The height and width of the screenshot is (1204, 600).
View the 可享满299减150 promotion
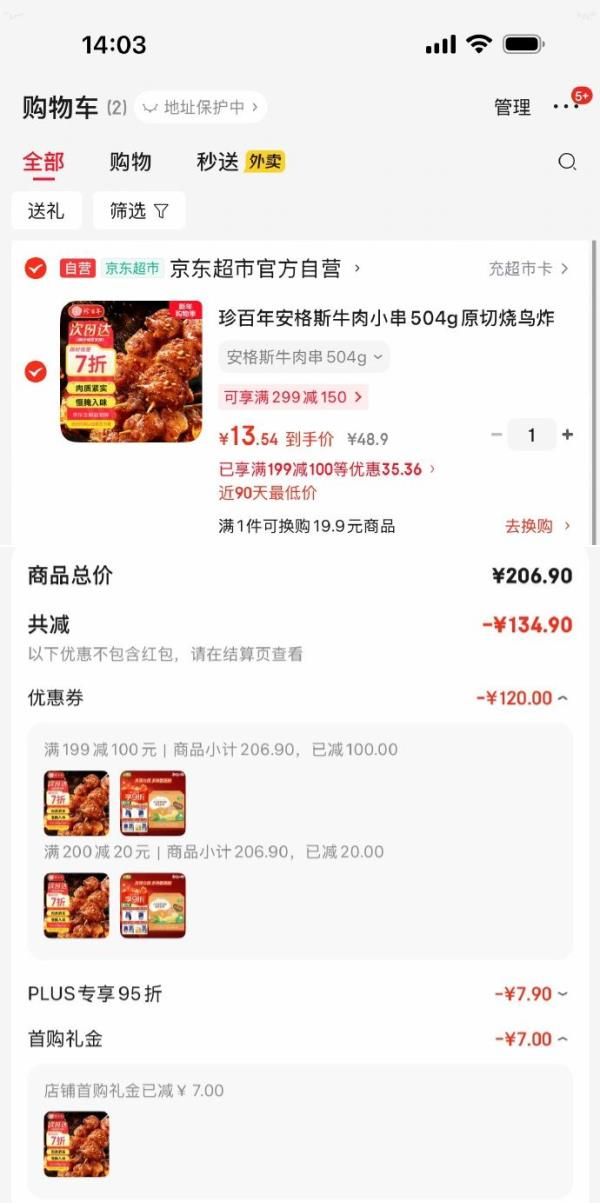[293, 397]
